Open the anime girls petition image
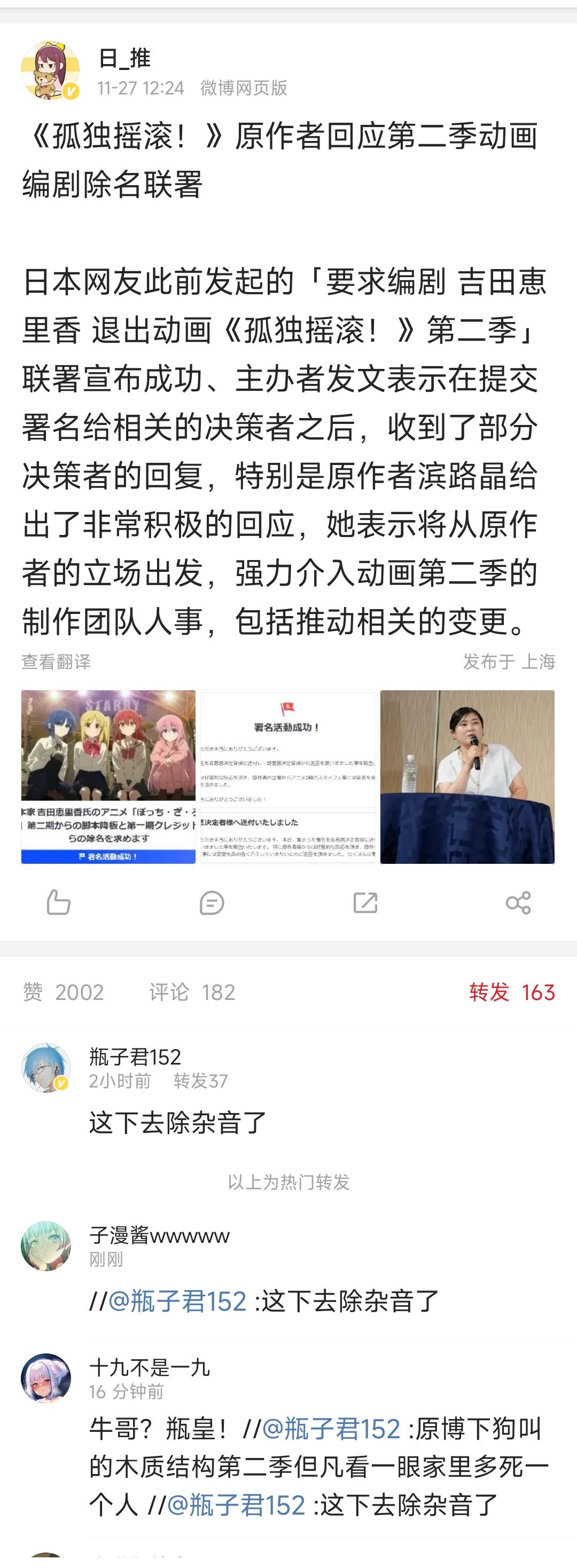The image size is (577, 1568). coord(108,776)
